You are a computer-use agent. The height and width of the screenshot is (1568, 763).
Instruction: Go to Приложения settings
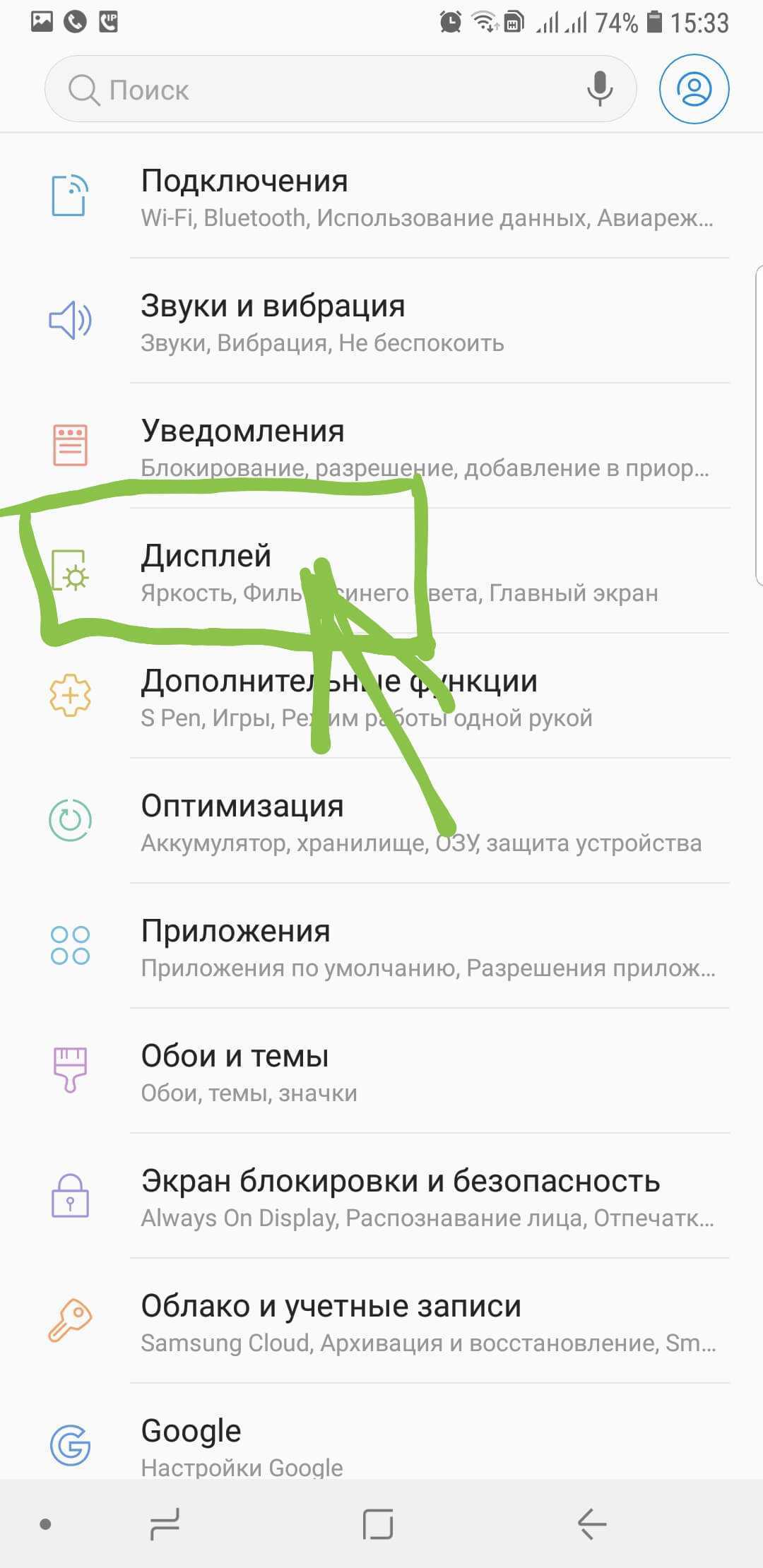click(x=424, y=948)
